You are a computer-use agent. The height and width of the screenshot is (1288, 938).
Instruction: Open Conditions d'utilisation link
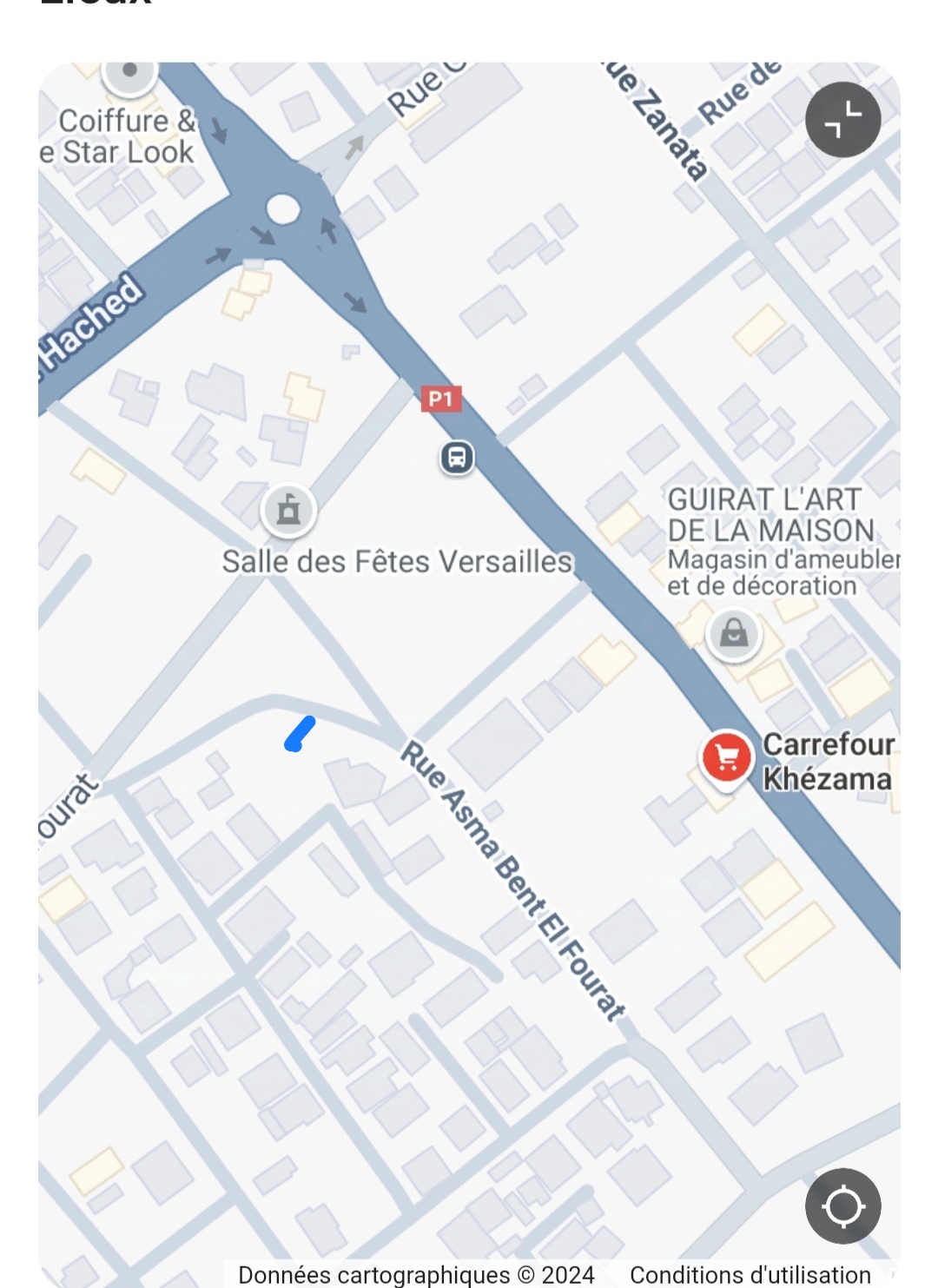coord(750,1274)
